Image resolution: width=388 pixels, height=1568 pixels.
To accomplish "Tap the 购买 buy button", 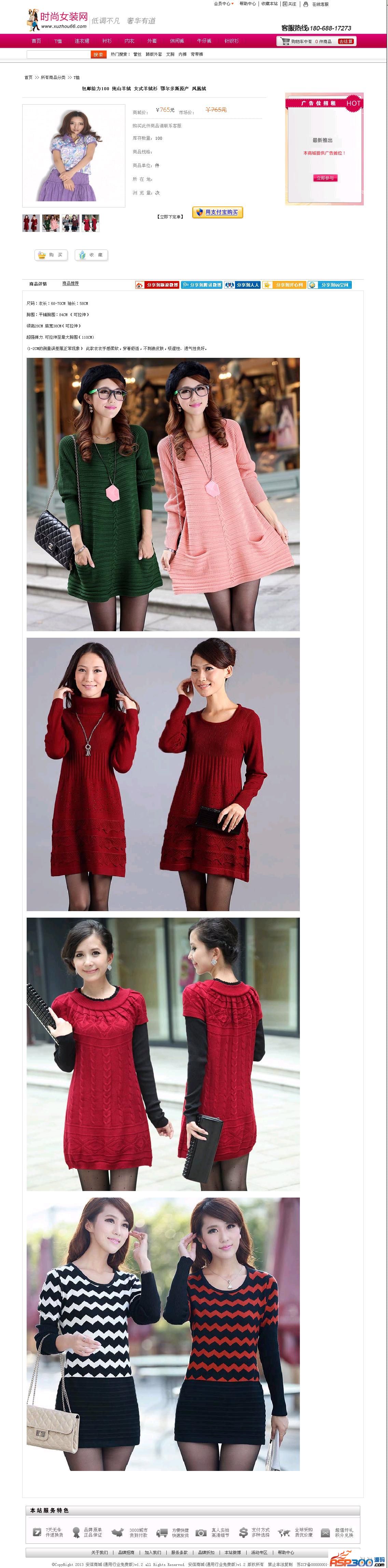I will (x=51, y=255).
